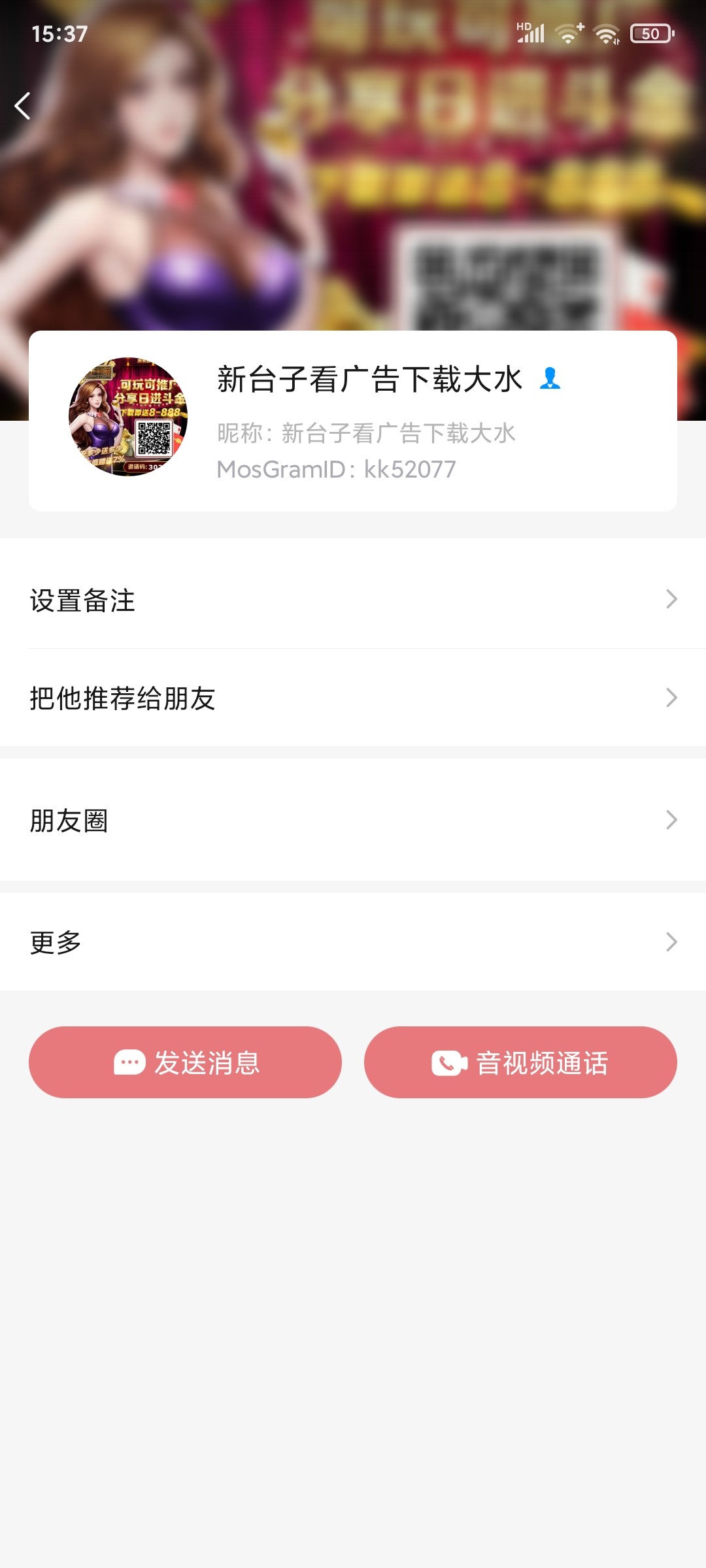The height and width of the screenshot is (1568, 706).
Task: Expand the 更多 row chevron
Action: 672,941
